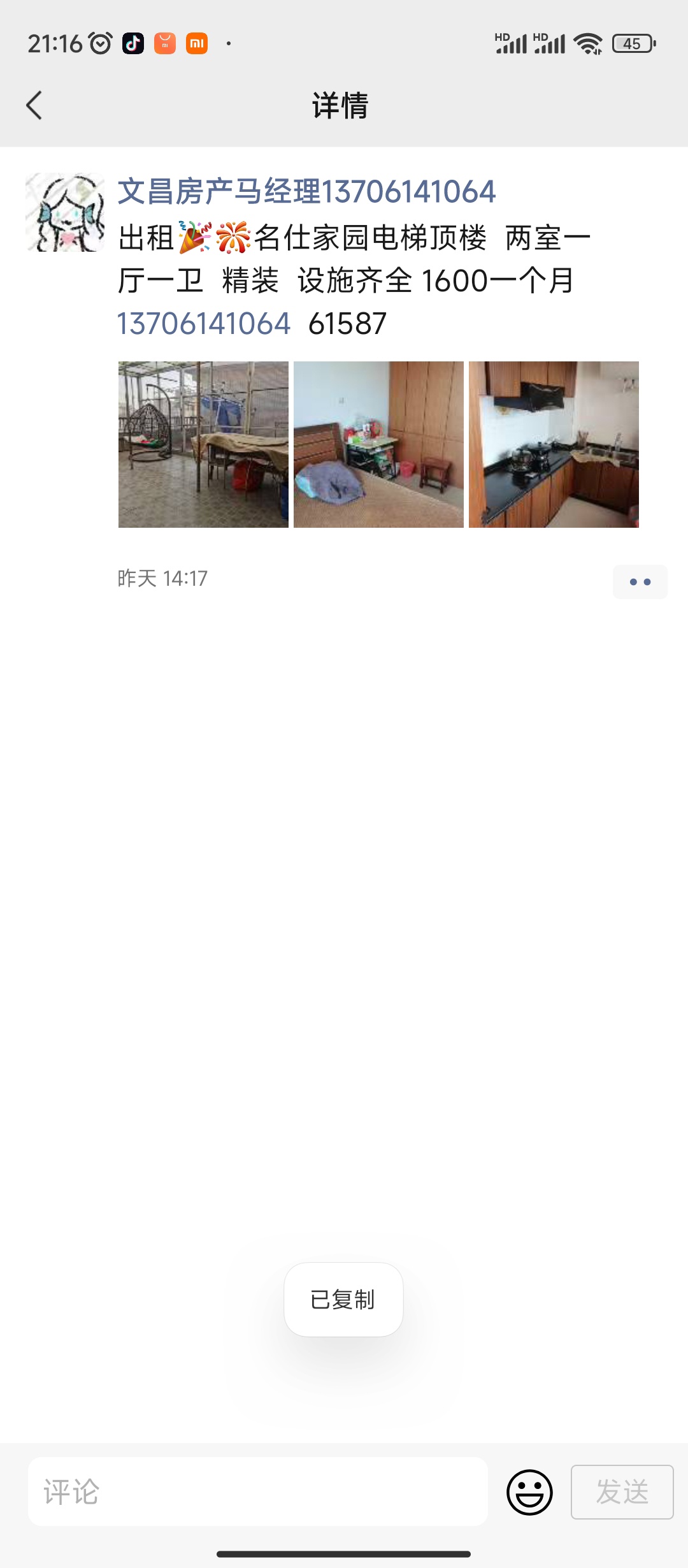Viewport: 688px width, 1568px height.
Task: Open the emoji picker
Action: (529, 1492)
